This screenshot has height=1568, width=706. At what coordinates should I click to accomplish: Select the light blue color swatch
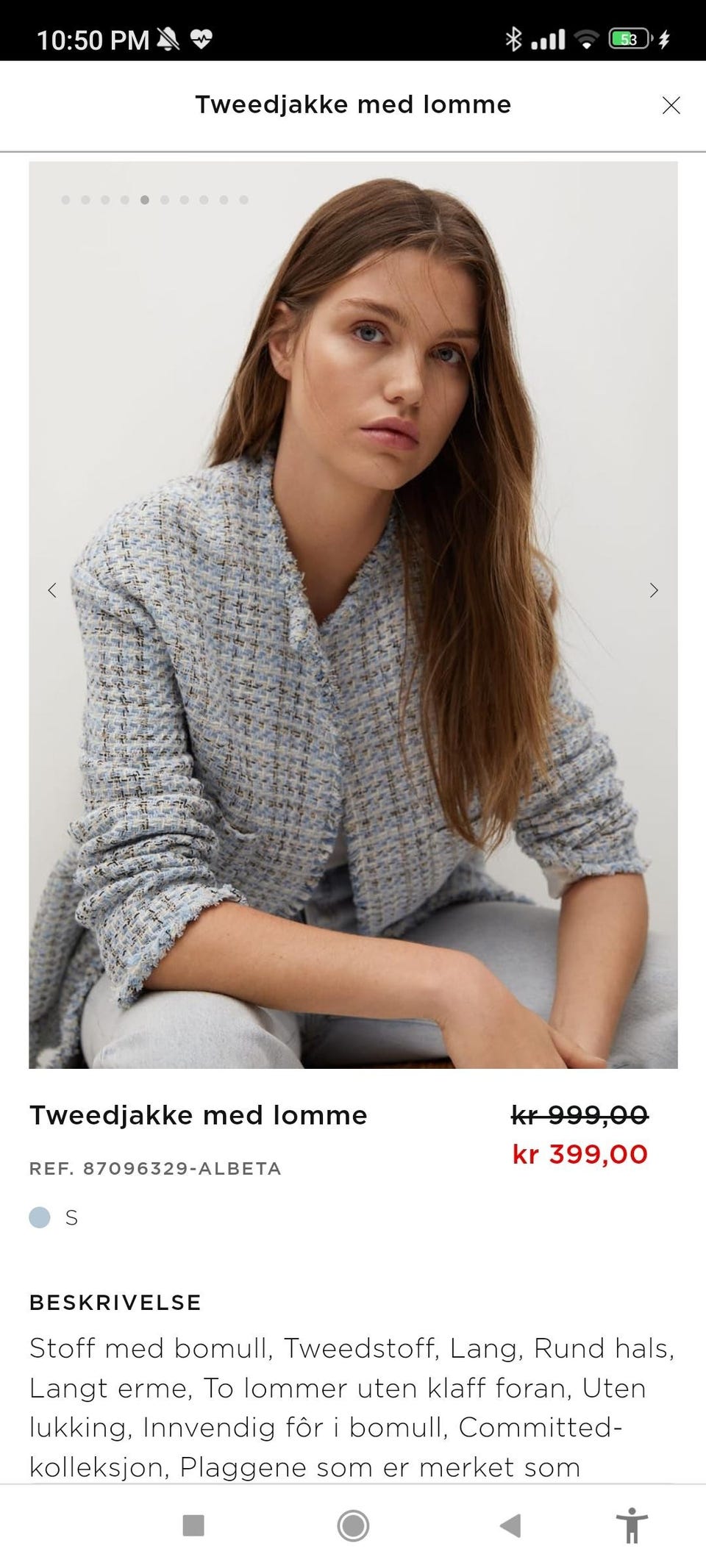point(39,1217)
